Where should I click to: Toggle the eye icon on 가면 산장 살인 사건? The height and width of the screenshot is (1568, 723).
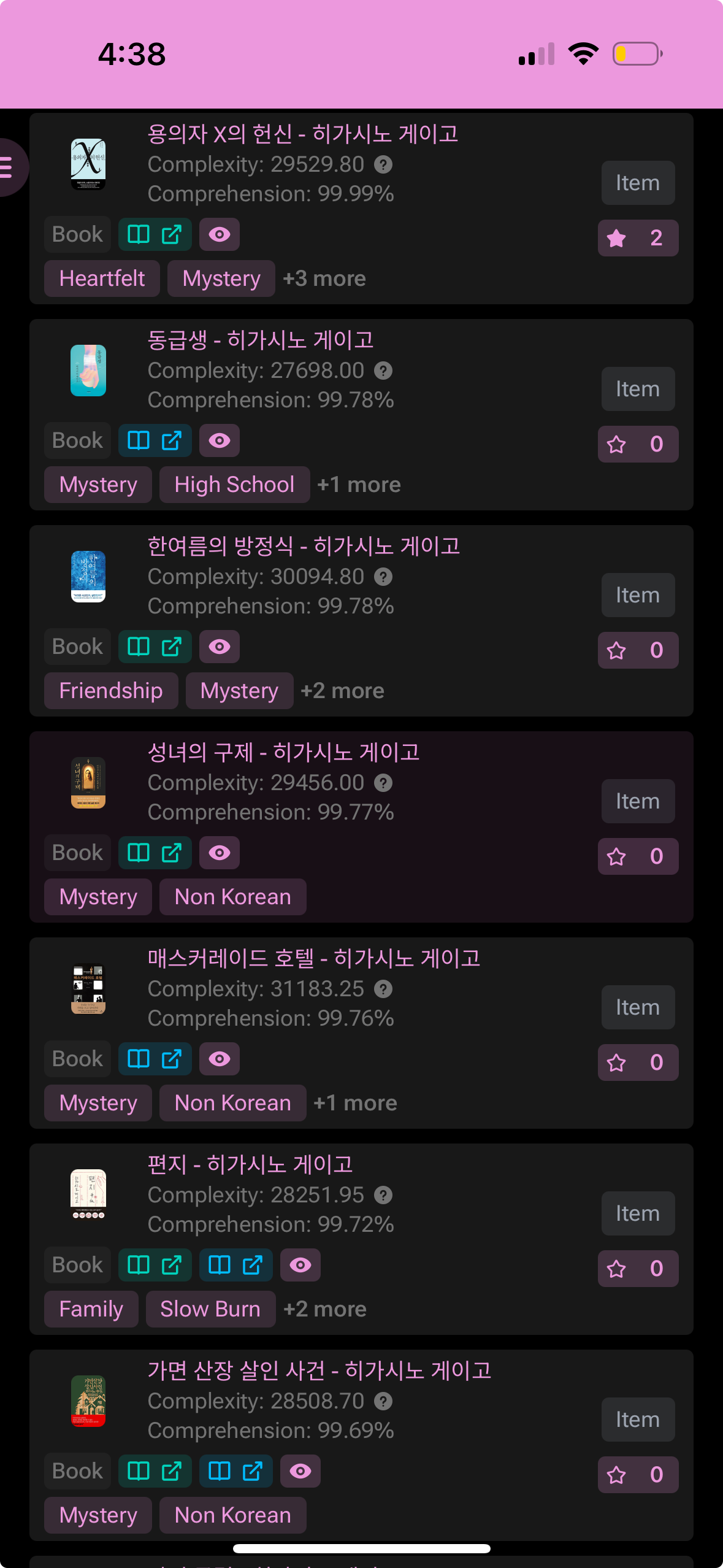(300, 1471)
